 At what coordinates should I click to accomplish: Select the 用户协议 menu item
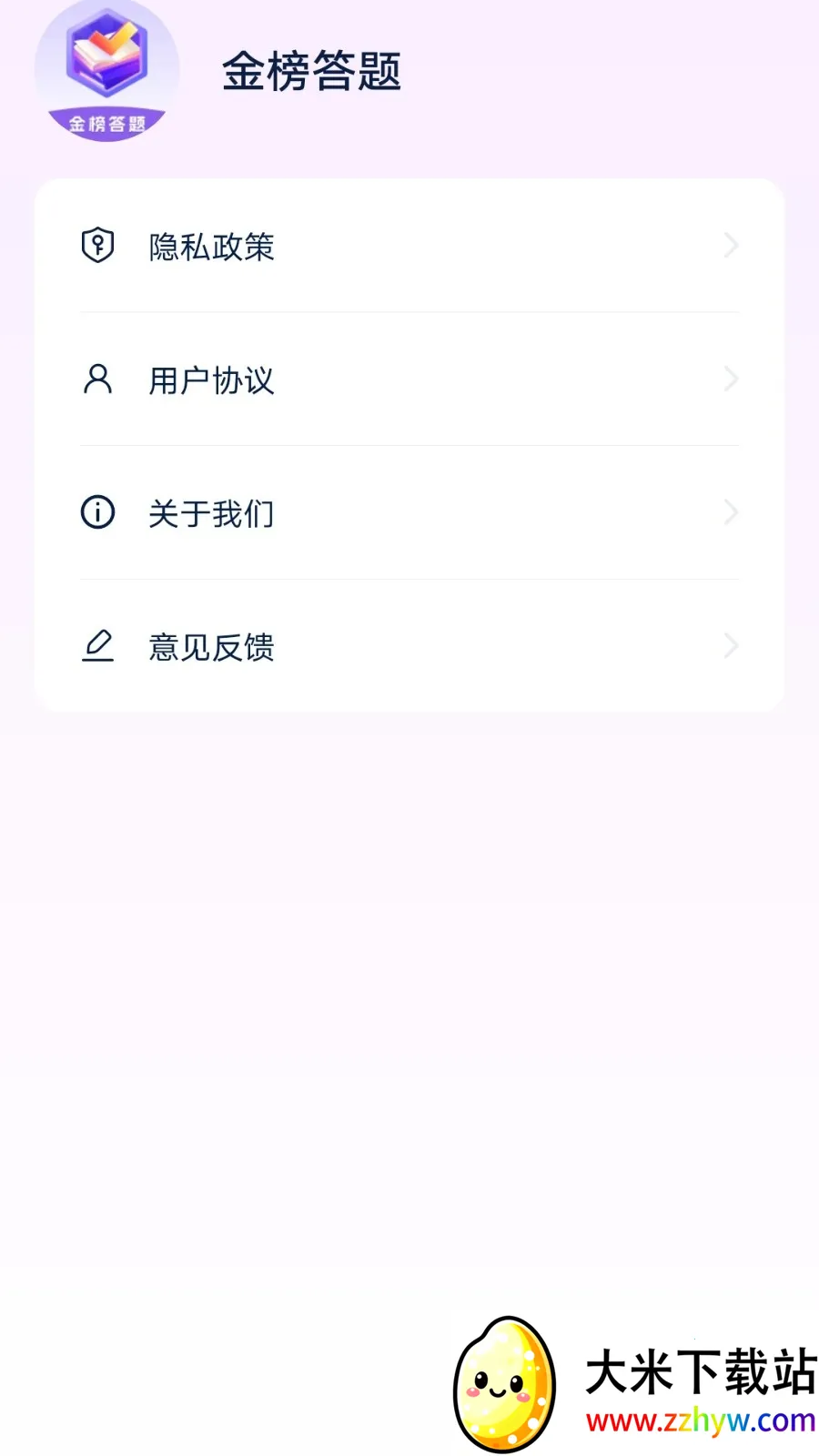click(212, 380)
